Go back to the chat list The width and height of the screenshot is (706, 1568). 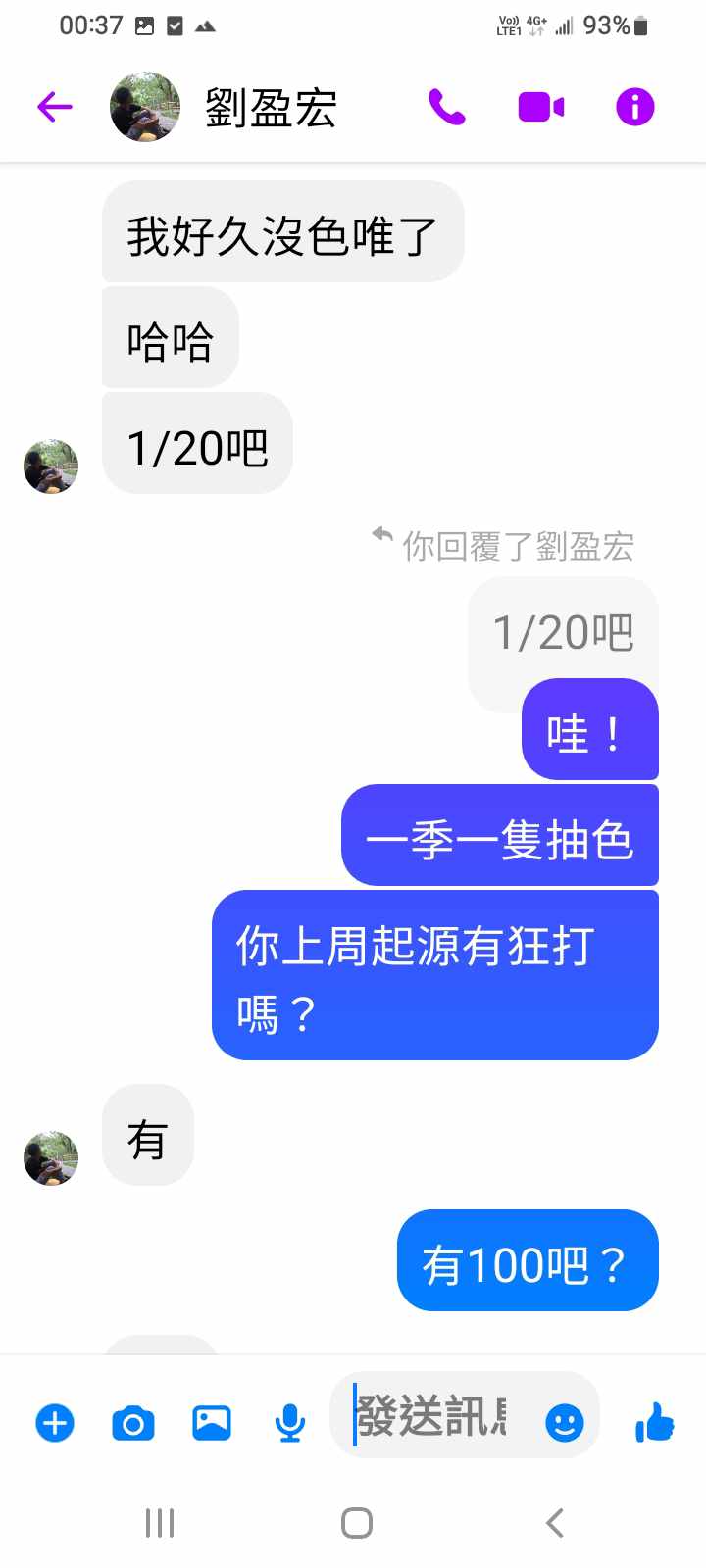click(x=55, y=107)
